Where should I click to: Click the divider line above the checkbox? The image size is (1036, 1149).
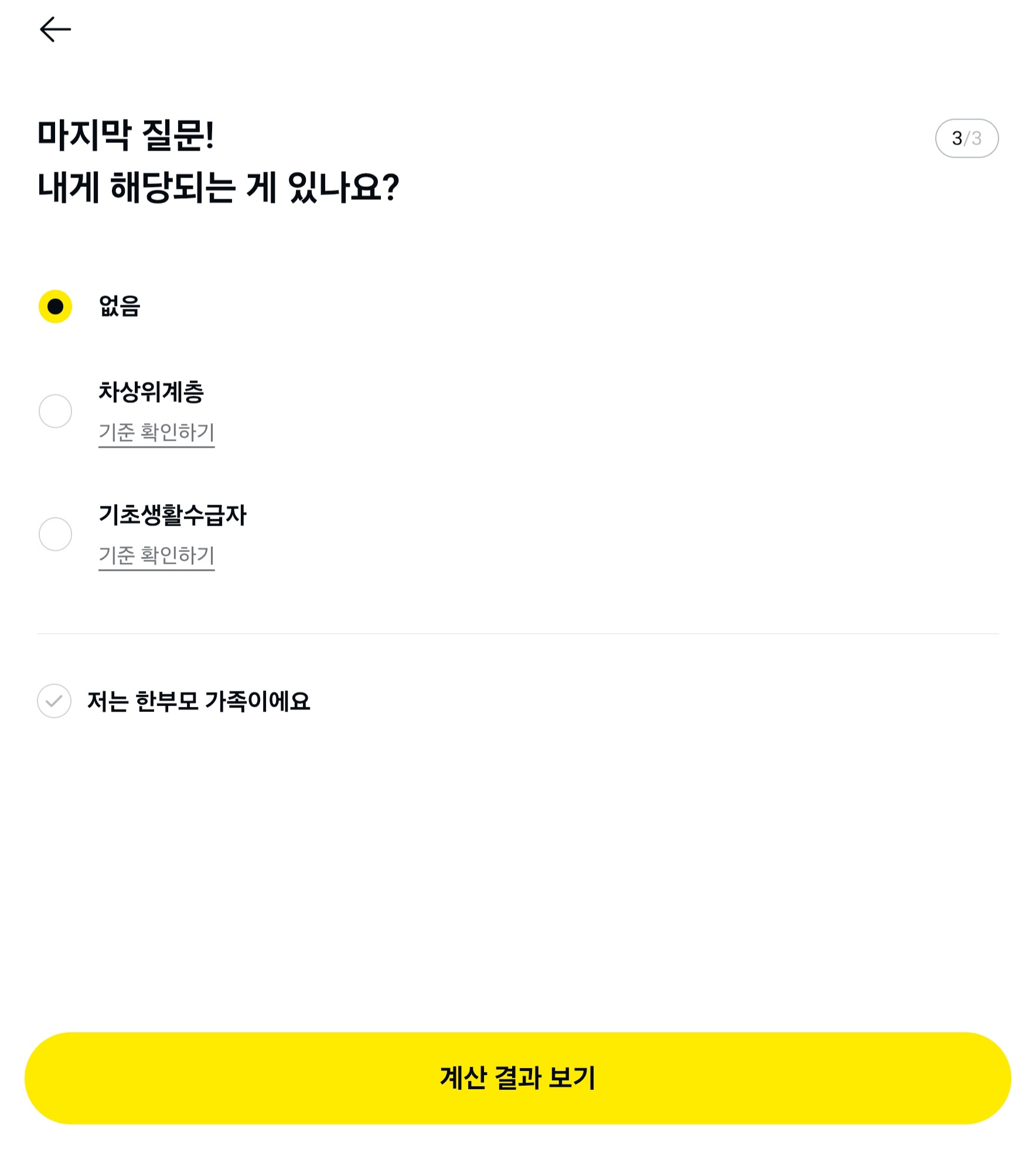pyautogui.click(x=518, y=632)
